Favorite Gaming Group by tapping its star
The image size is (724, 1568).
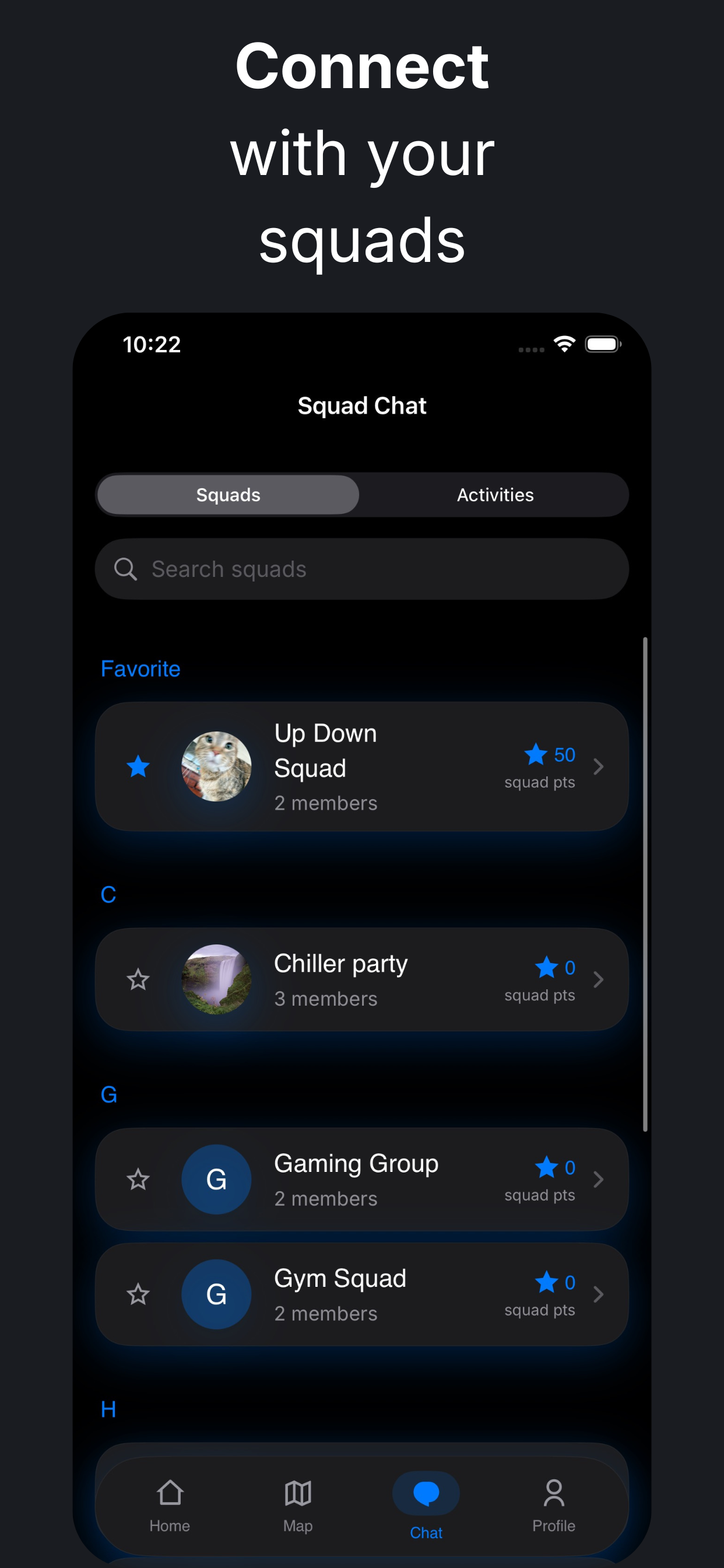point(138,1179)
